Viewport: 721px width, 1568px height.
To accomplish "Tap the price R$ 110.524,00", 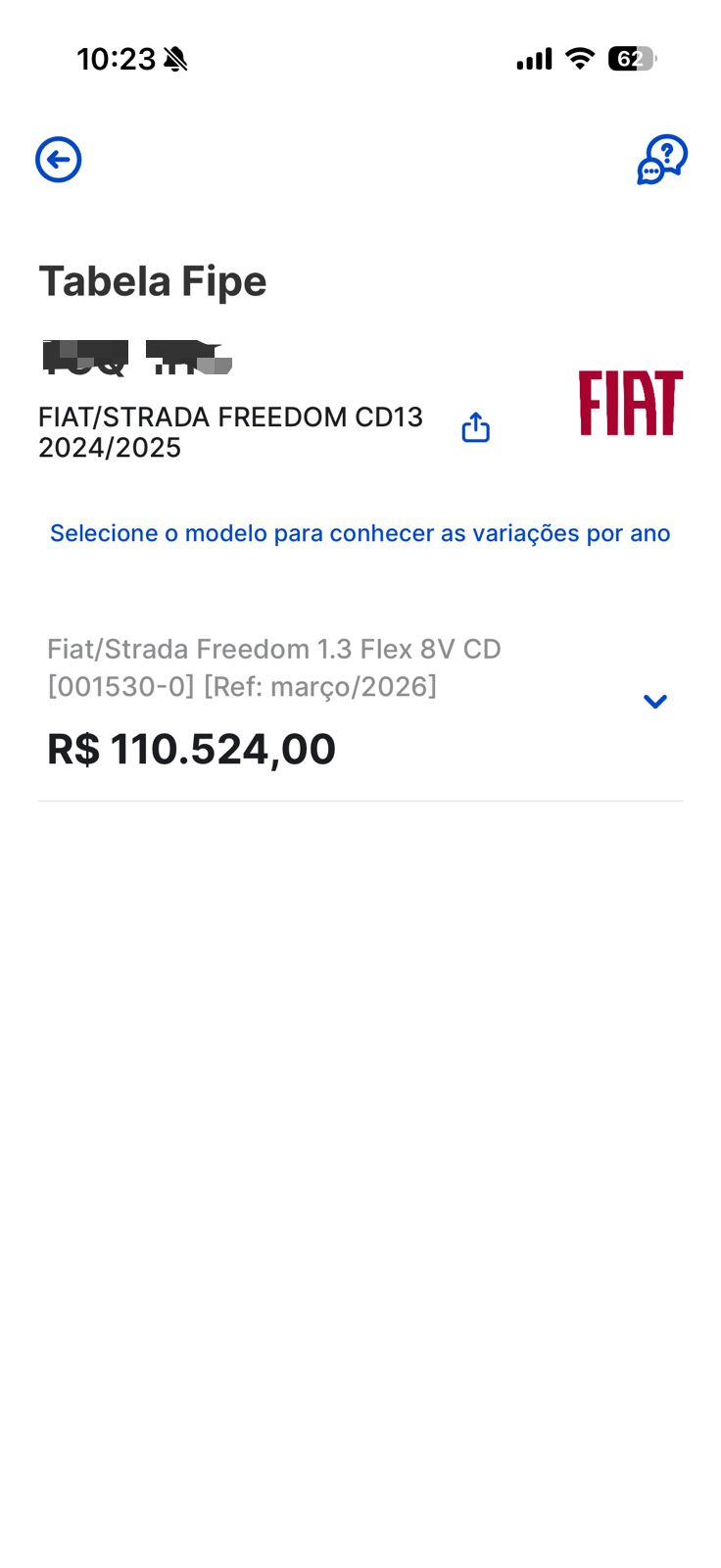I will [x=192, y=749].
